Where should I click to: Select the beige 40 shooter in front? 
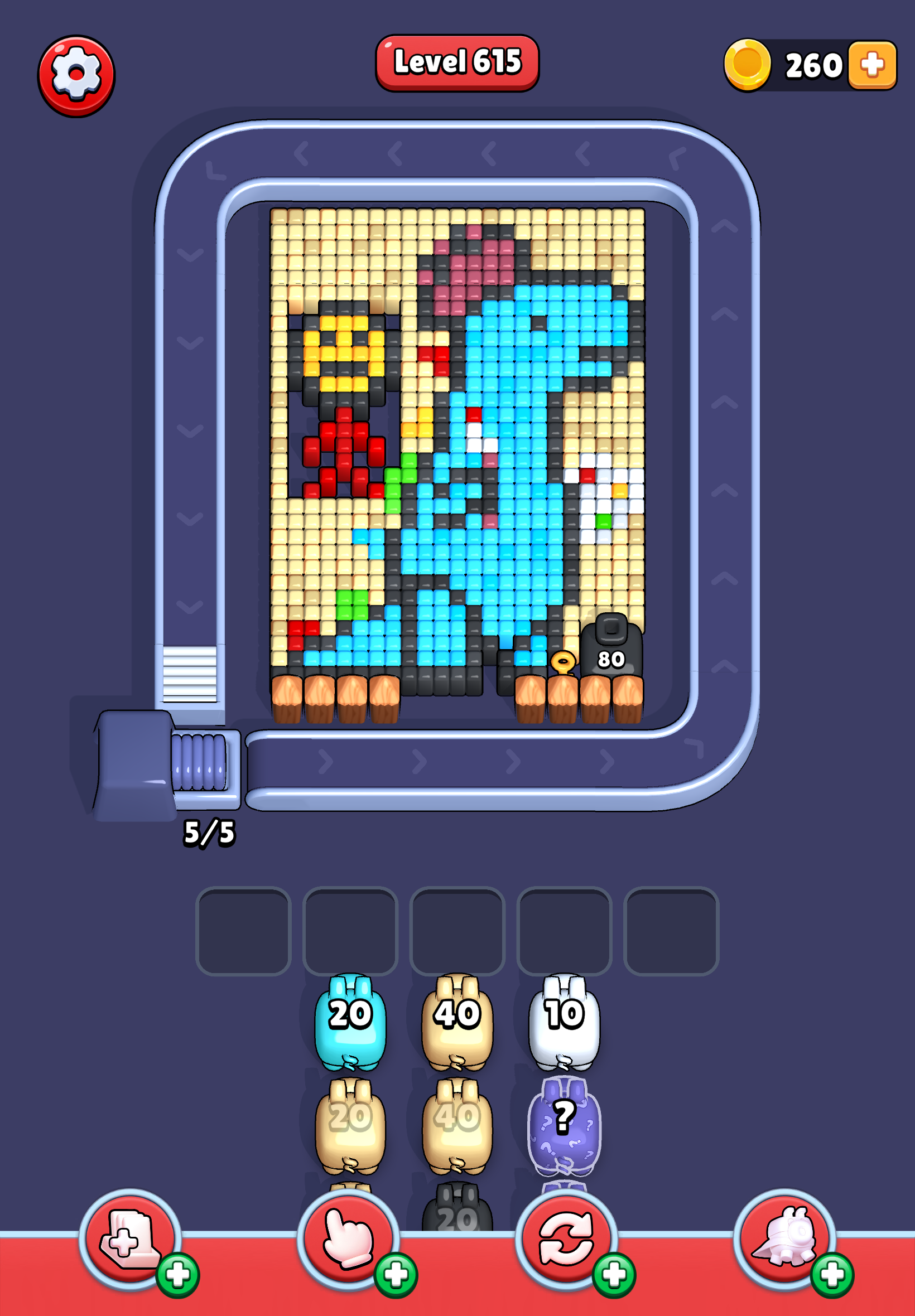(457, 1023)
